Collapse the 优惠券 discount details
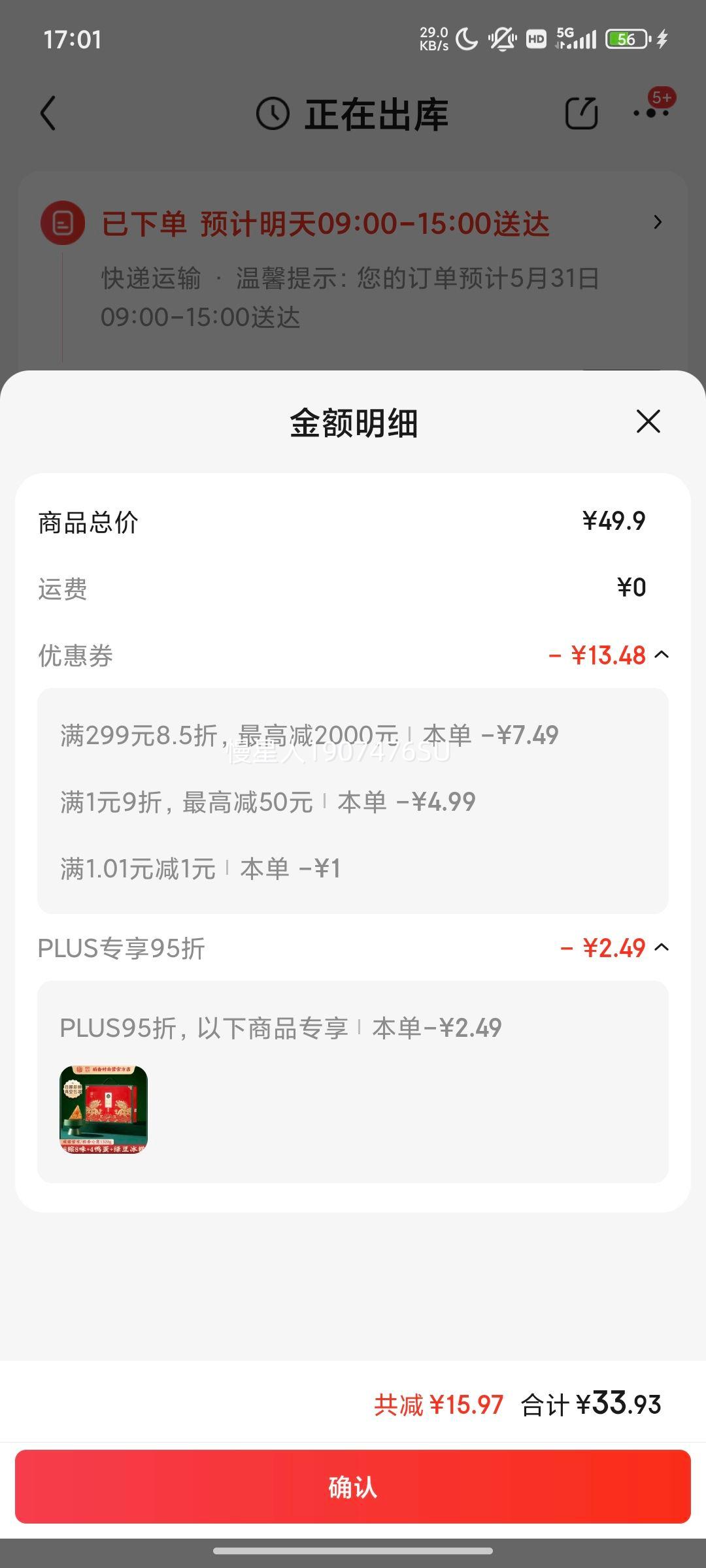706x1568 pixels. [662, 655]
